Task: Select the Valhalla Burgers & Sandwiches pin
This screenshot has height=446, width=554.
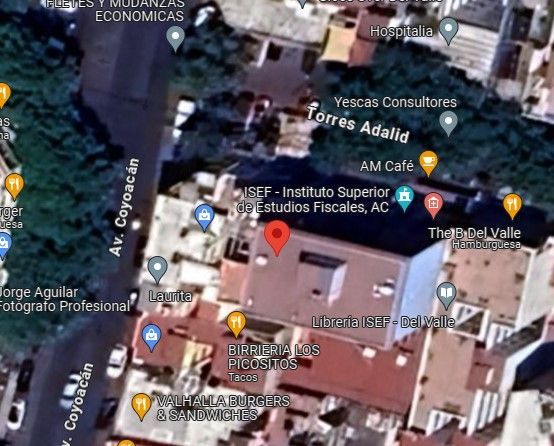Action: (x=141, y=407)
